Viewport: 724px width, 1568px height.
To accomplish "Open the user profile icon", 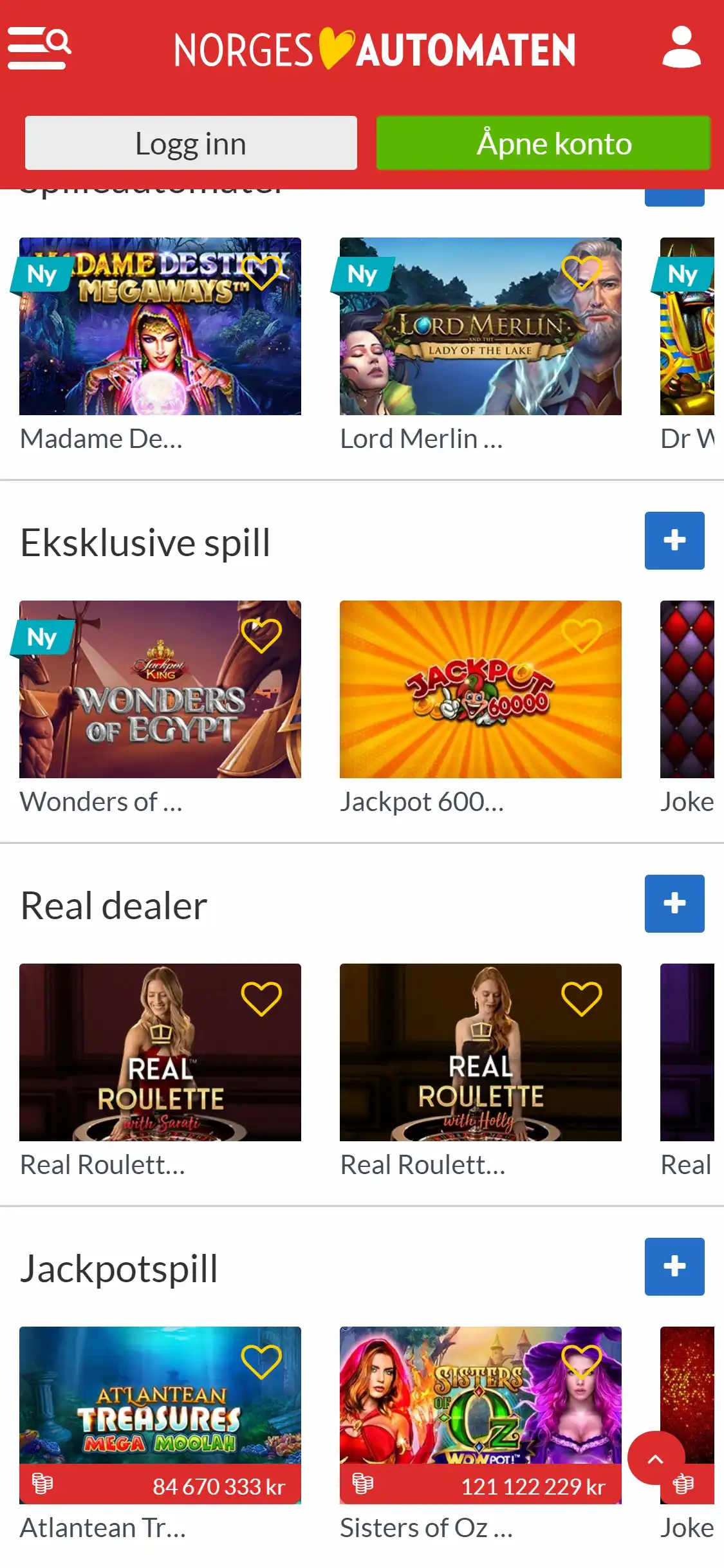I will pyautogui.click(x=681, y=48).
